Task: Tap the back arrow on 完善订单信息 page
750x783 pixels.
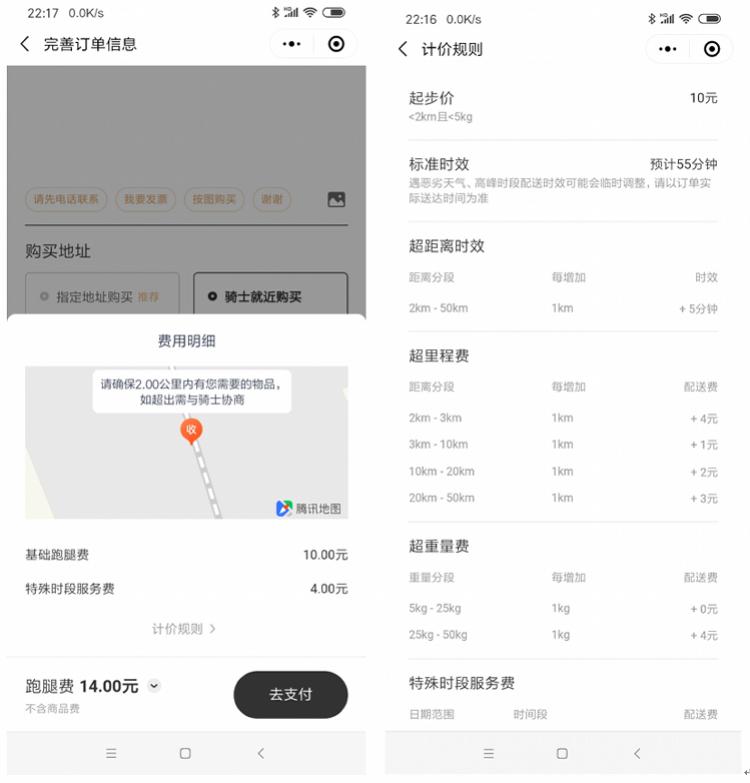Action: pyautogui.click(x=24, y=44)
